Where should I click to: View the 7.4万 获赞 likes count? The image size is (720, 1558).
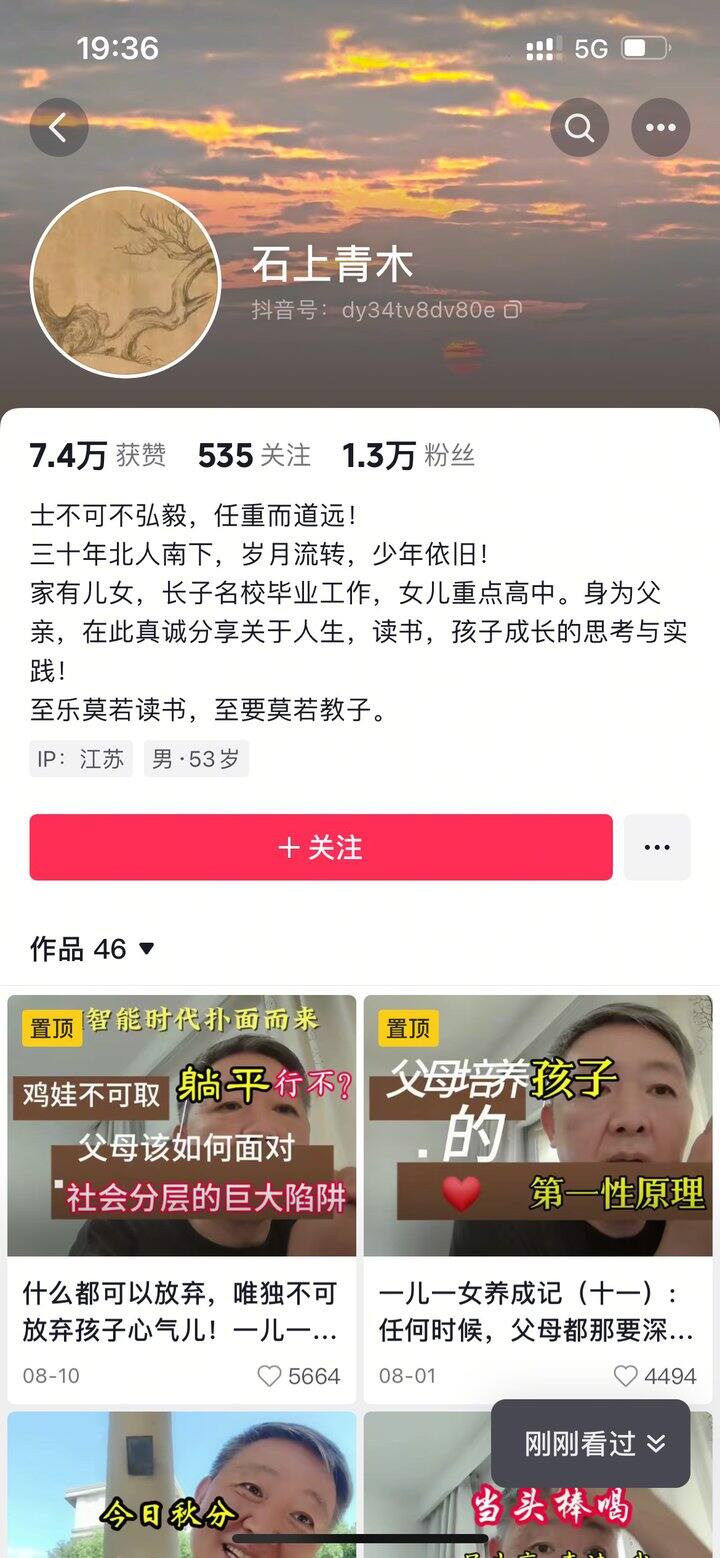click(98, 456)
